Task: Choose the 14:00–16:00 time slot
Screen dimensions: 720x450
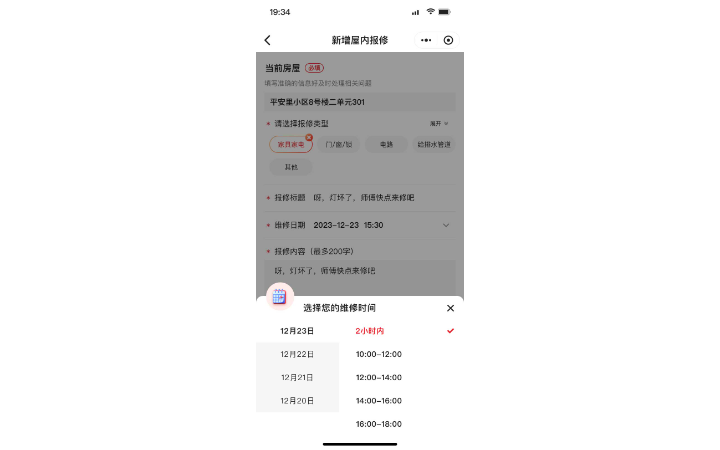Action: pos(378,400)
